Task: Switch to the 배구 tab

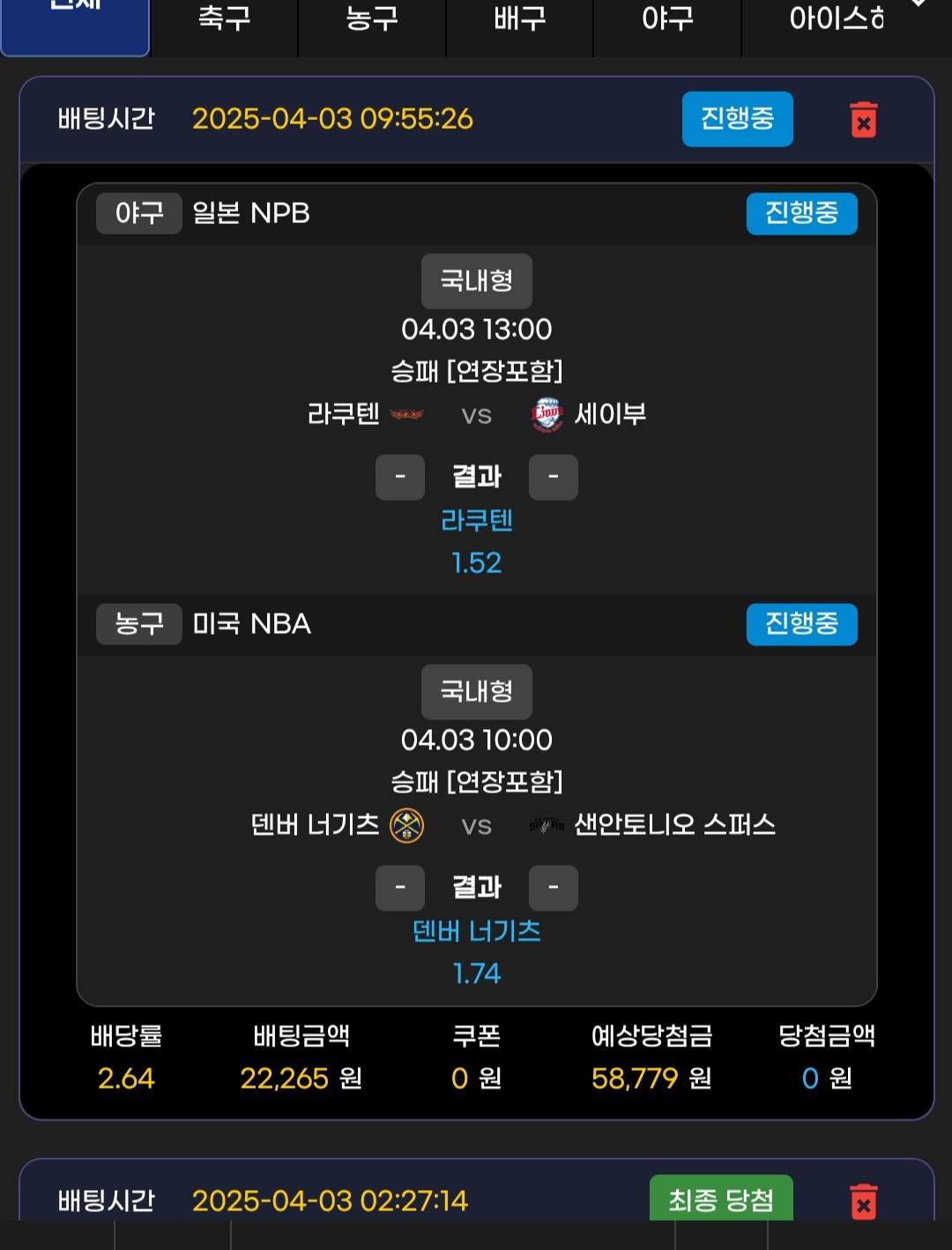Action: pyautogui.click(x=520, y=19)
